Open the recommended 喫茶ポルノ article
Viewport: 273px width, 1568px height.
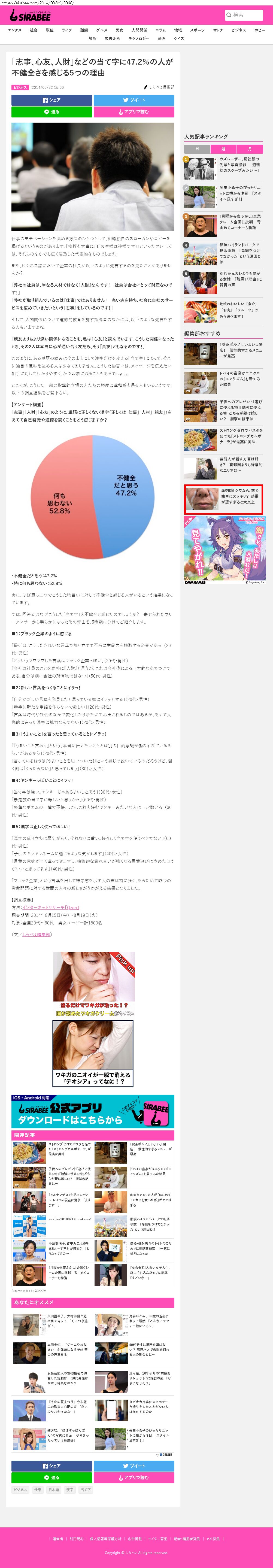[239, 349]
